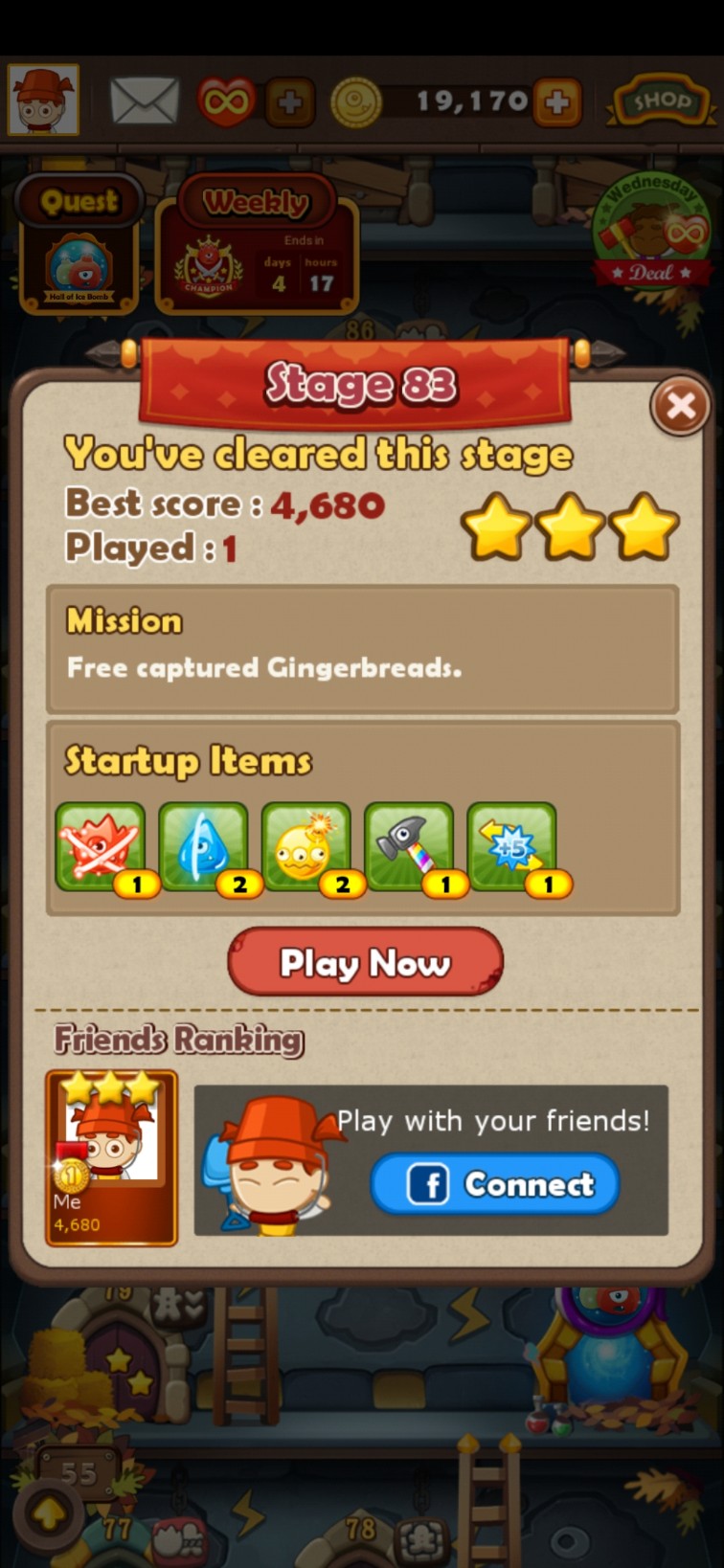The width and height of the screenshot is (724, 1568).
Task: Connect with Facebook friends
Action: [x=495, y=1184]
